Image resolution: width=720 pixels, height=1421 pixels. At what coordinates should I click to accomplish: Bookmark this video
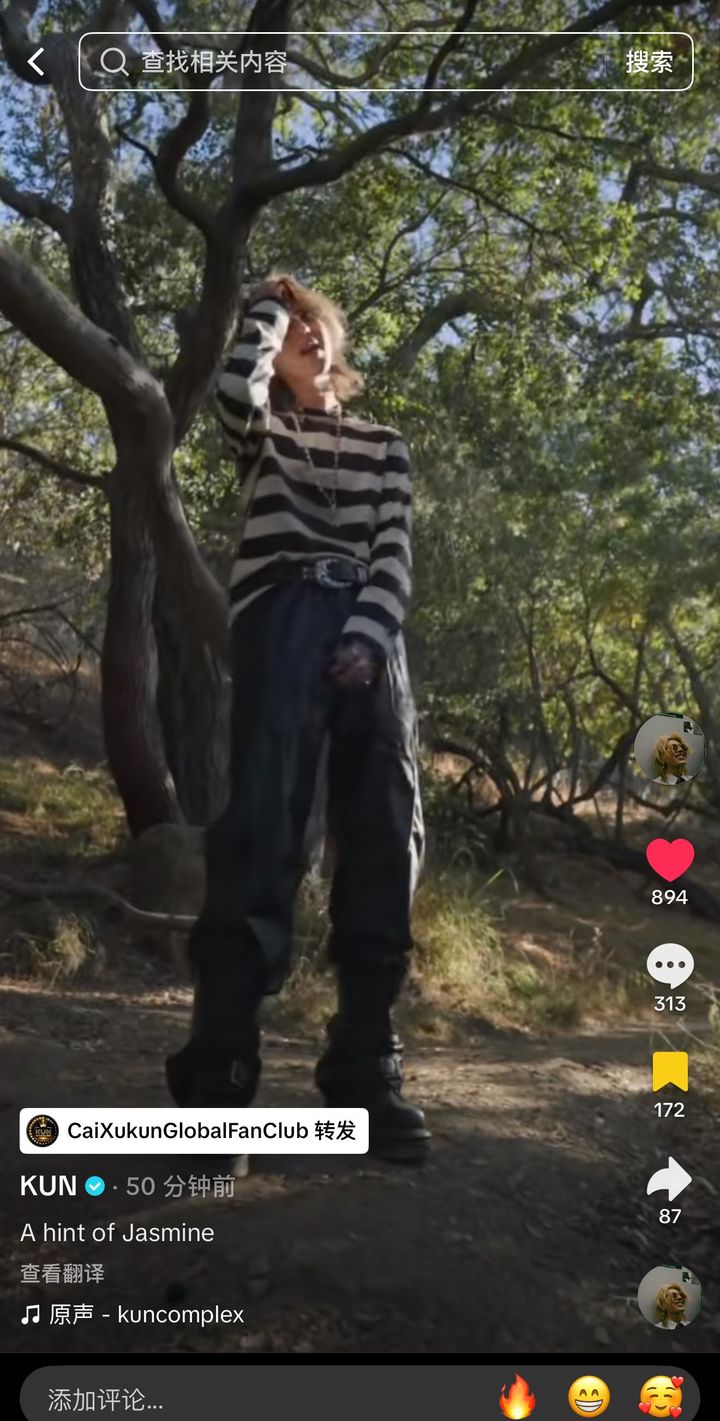[x=669, y=1072]
